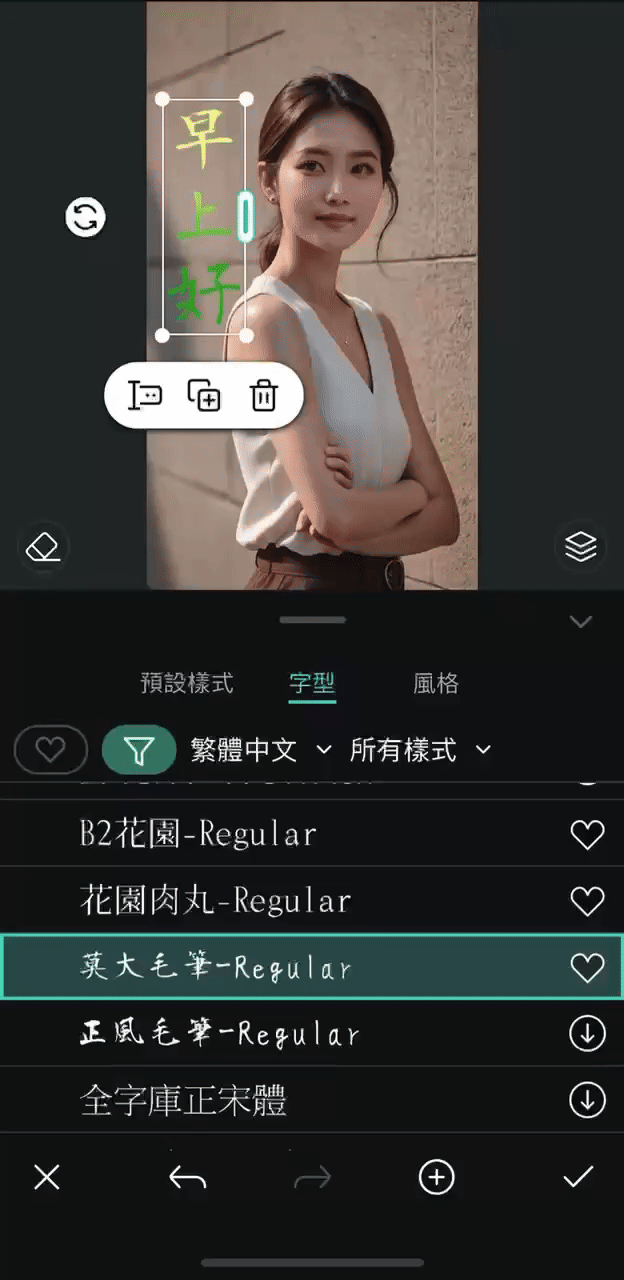Cancel editing with the X button
The height and width of the screenshot is (1280, 624).
47,1177
